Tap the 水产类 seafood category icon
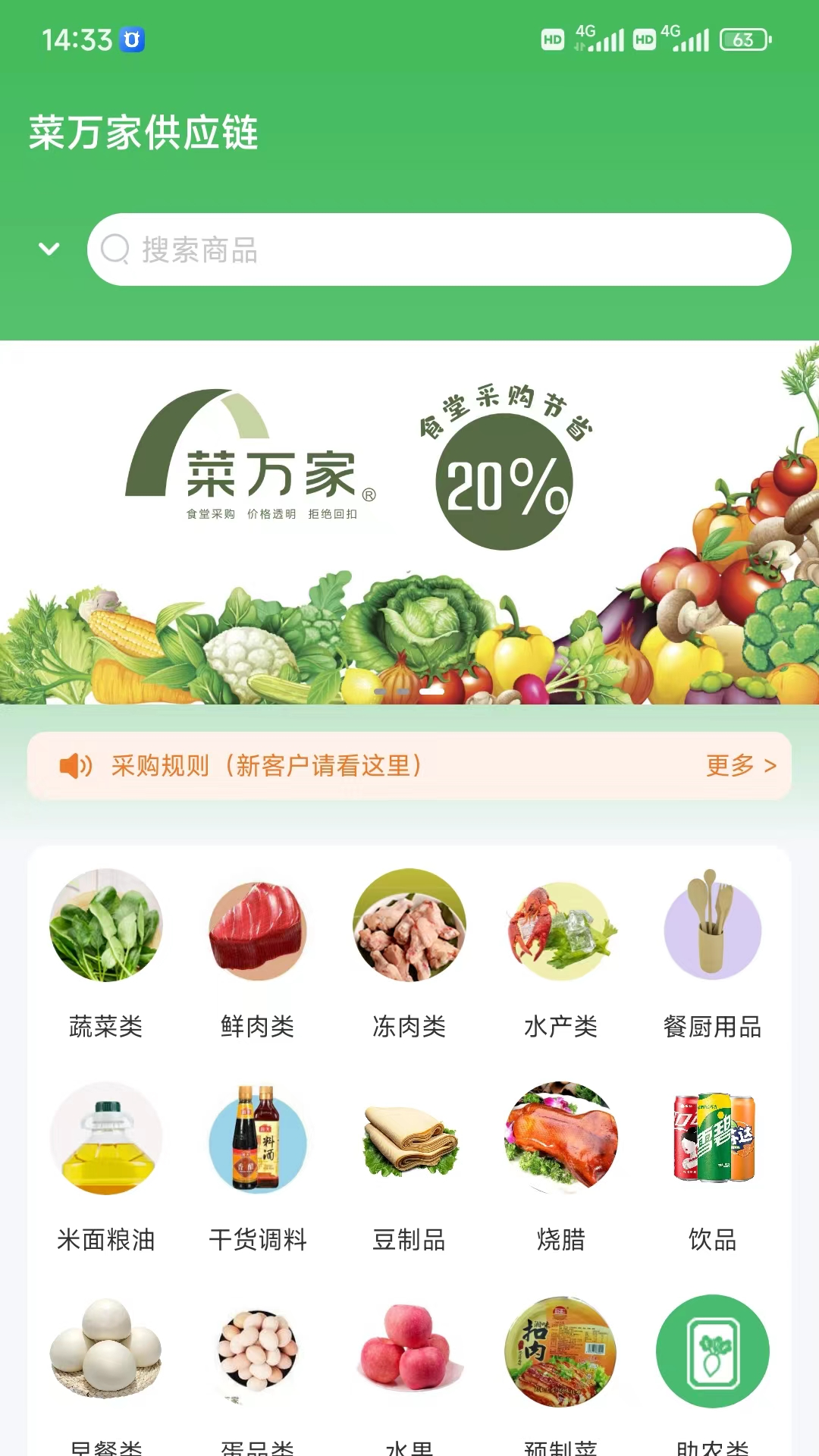The width and height of the screenshot is (819, 1456). point(561,933)
